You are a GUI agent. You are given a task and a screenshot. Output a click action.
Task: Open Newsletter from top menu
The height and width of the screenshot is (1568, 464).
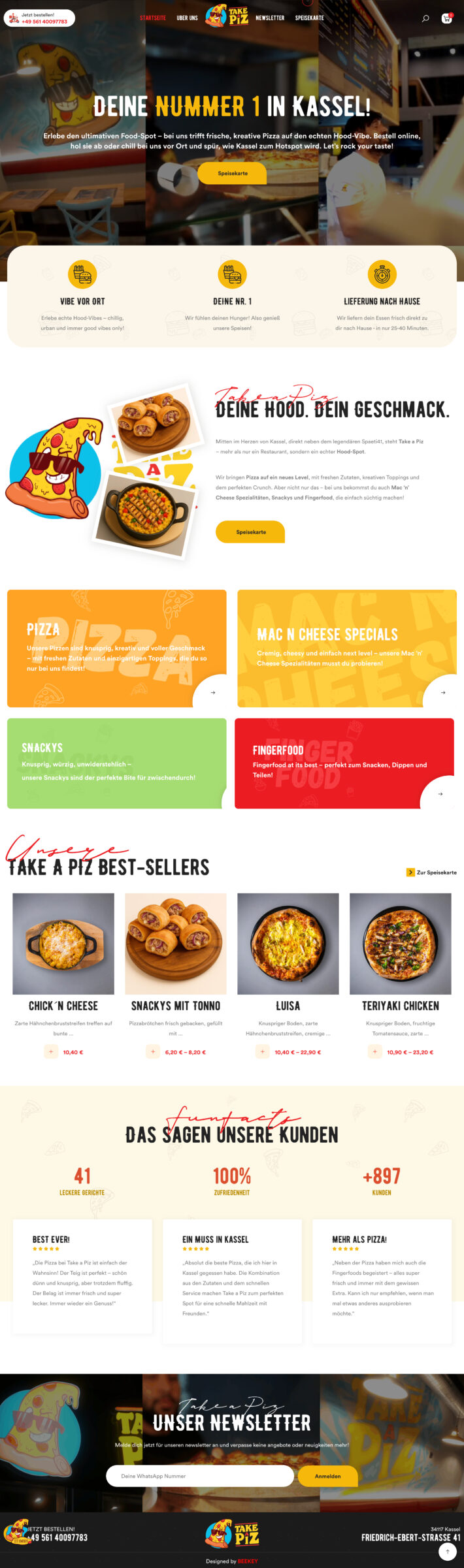point(270,18)
